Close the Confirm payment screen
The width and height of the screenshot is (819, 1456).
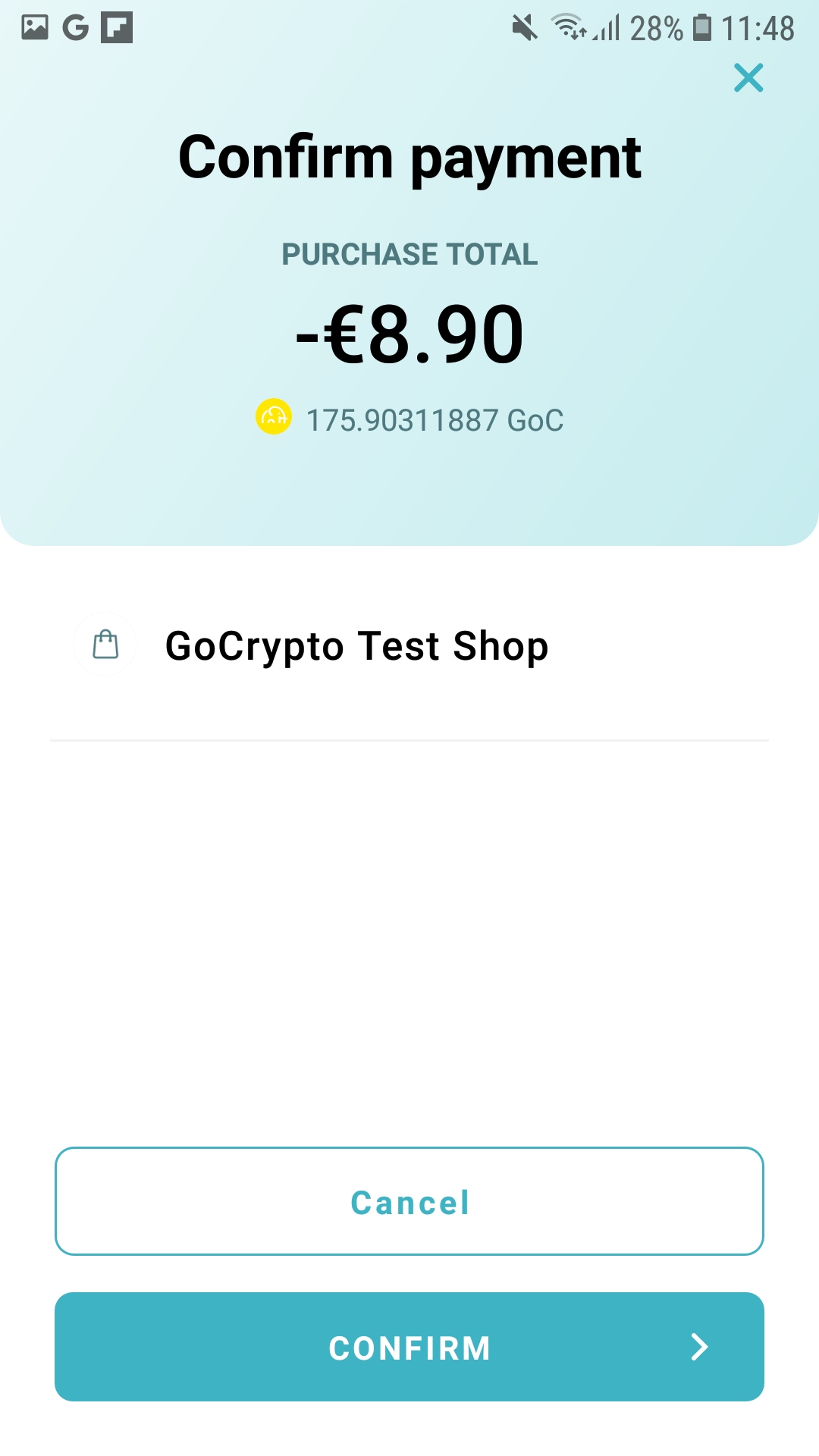coord(748,77)
